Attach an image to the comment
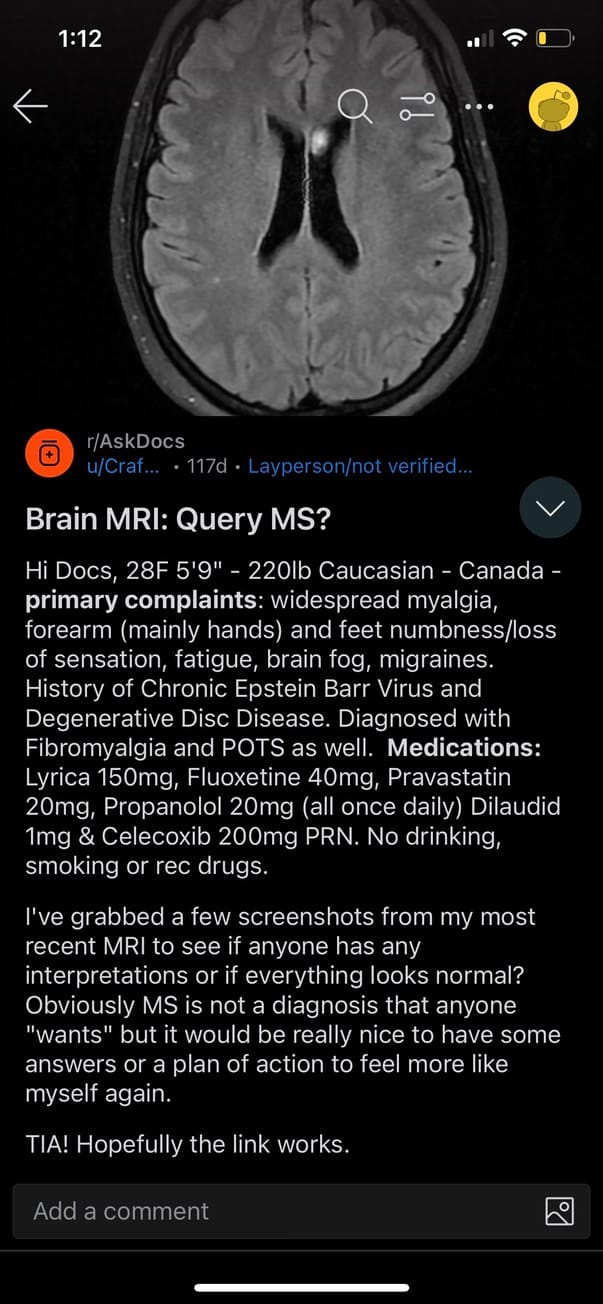Screen dimensions: 603x1304 coord(559,1211)
